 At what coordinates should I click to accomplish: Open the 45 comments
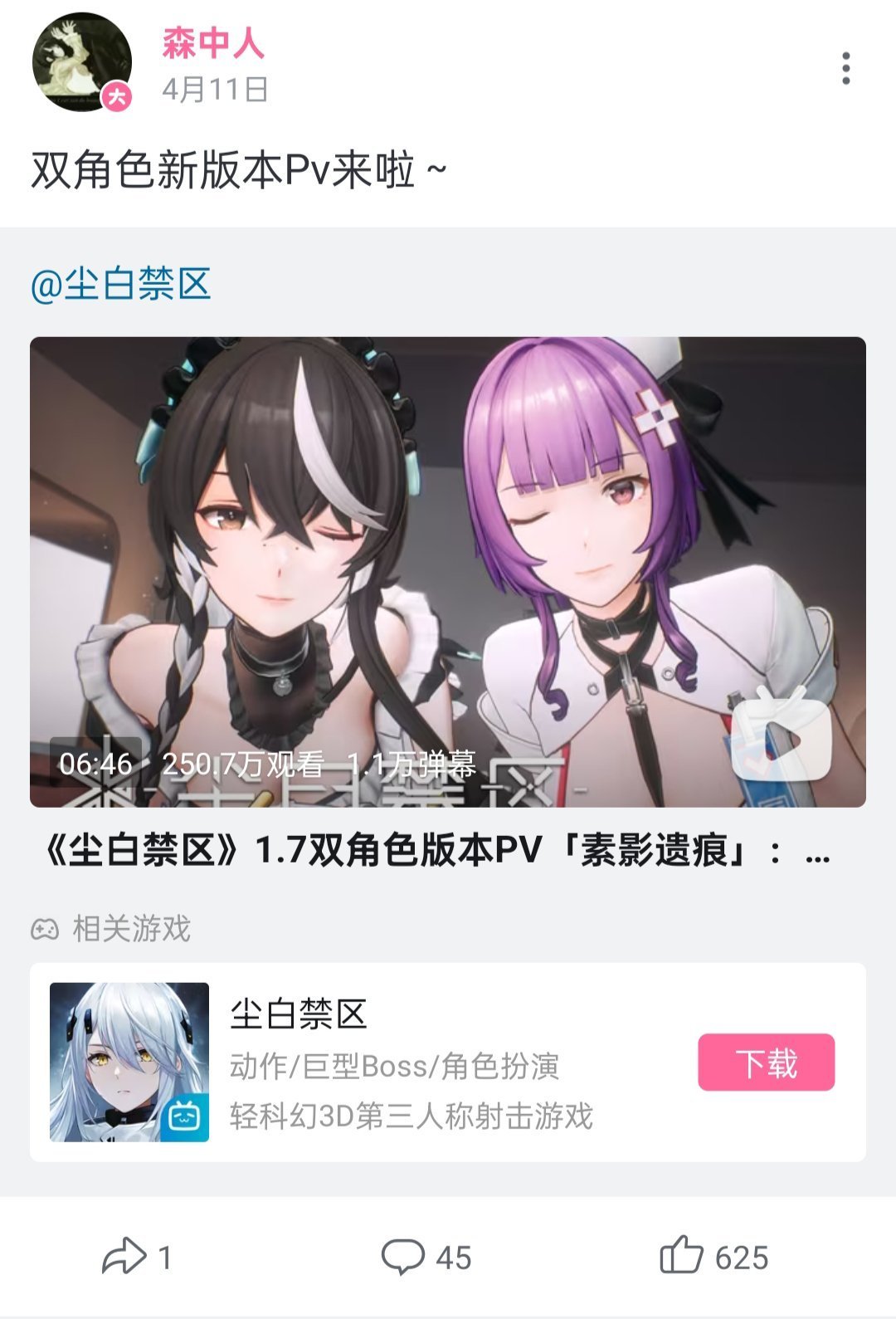click(x=426, y=1257)
